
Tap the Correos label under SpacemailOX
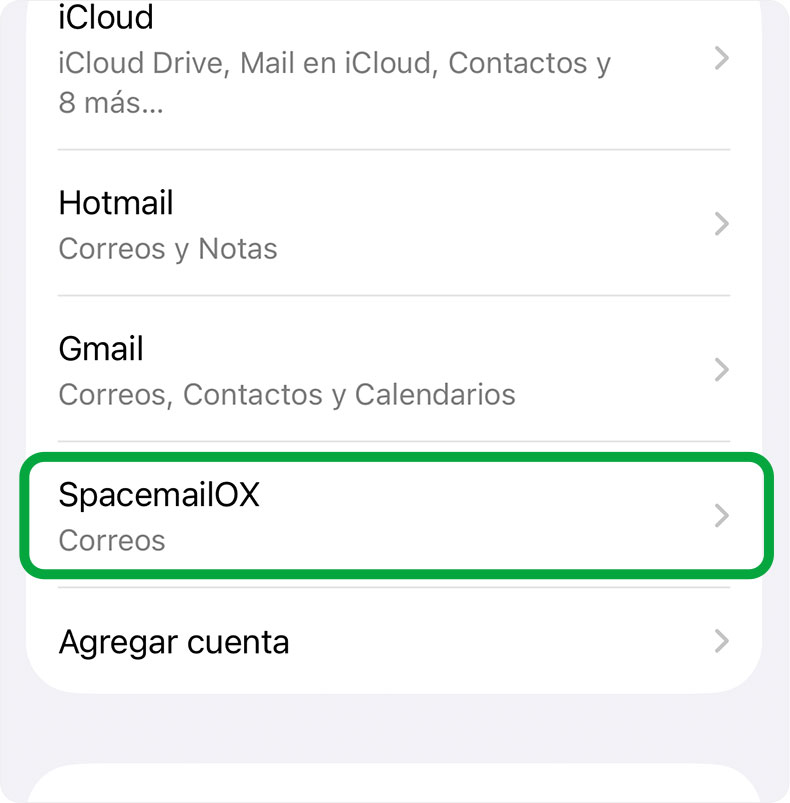[113, 540]
